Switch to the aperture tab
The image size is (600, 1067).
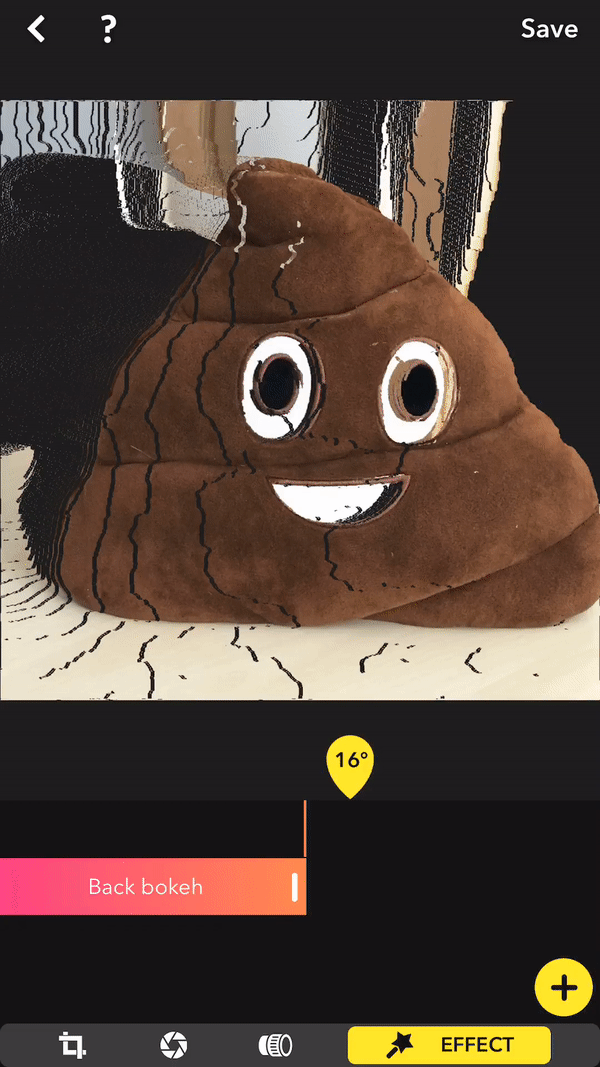tap(173, 1045)
